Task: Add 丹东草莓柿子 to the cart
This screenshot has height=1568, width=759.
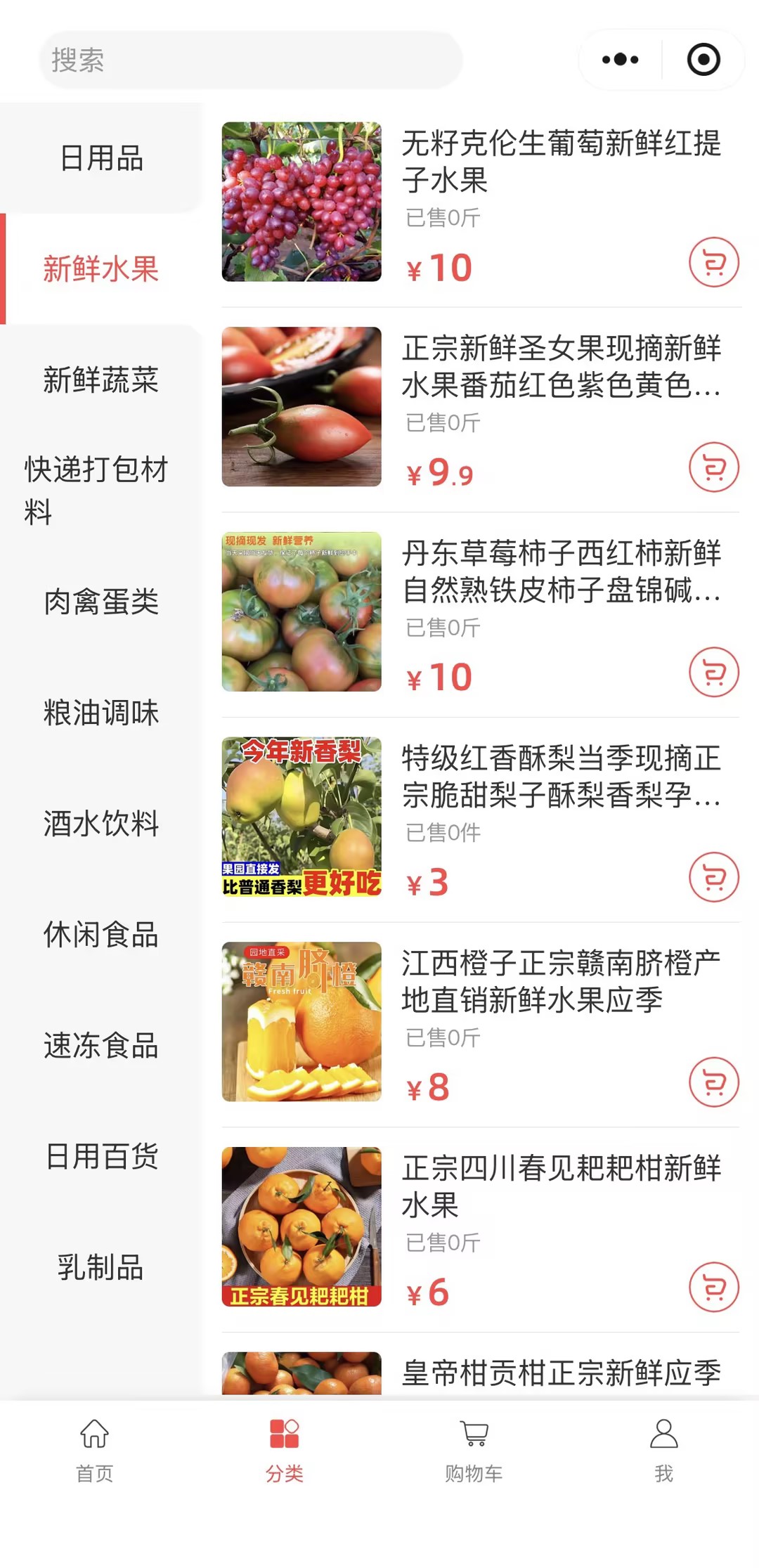Action: point(713,673)
